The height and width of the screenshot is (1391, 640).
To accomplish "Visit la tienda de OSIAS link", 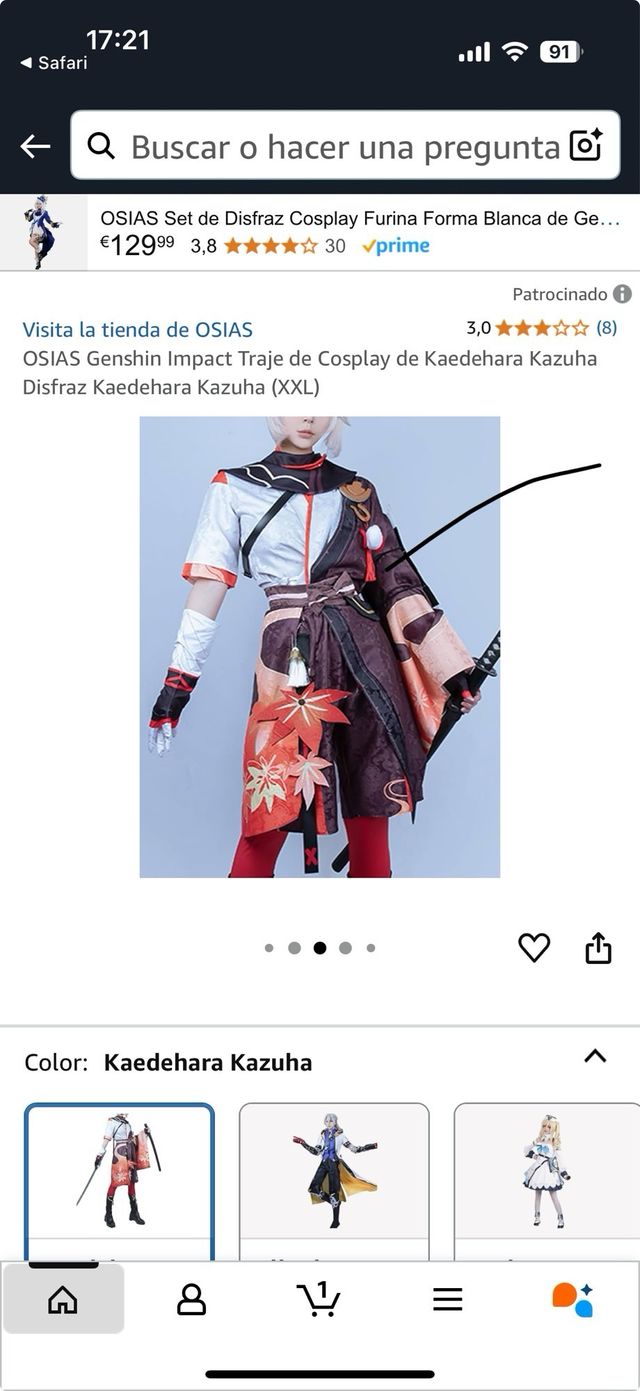I will pos(137,329).
